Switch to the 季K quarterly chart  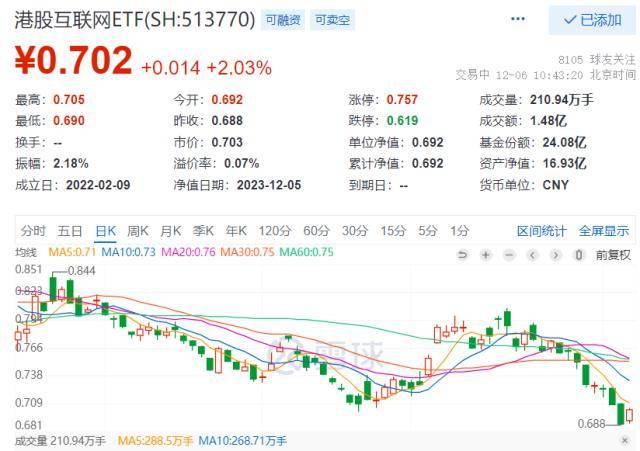(x=204, y=231)
